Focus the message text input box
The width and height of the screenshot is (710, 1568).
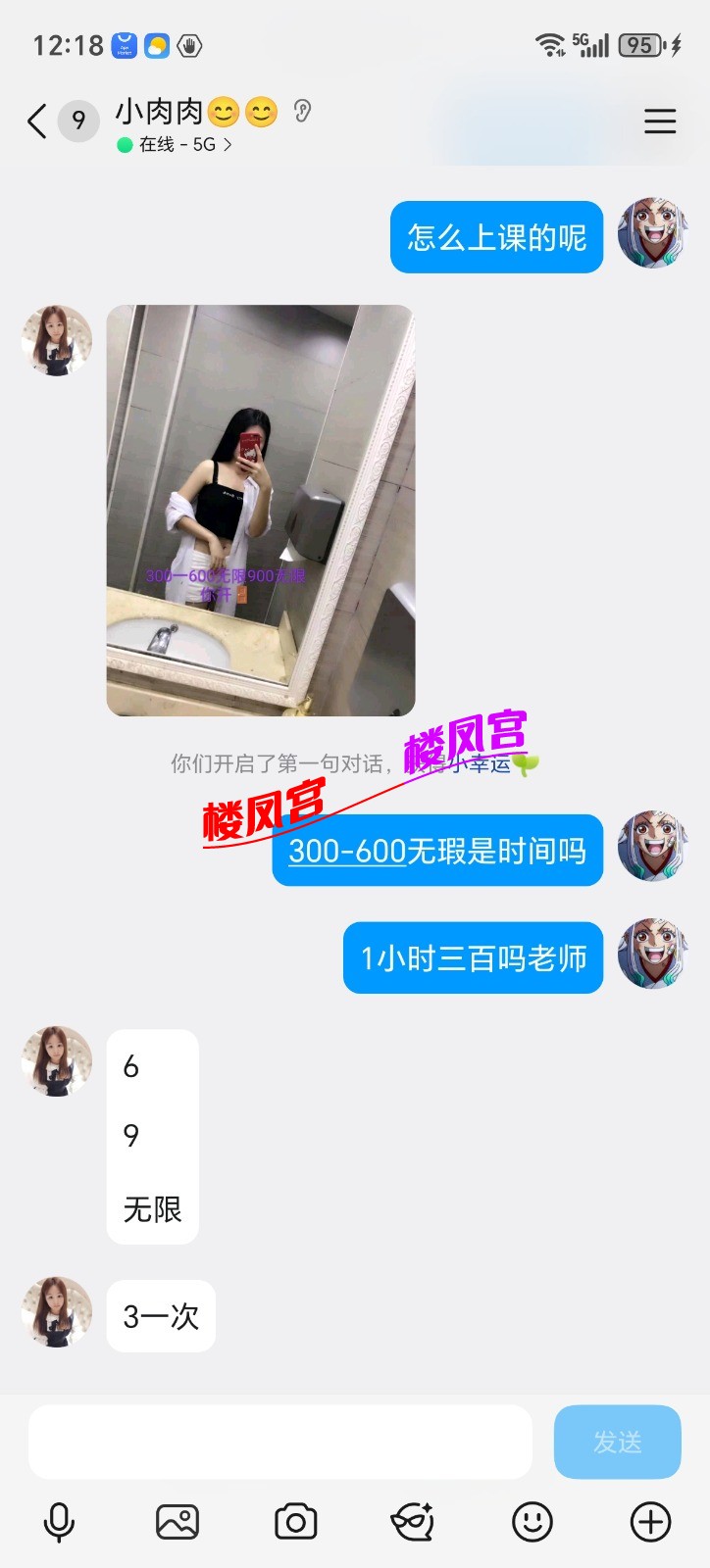click(279, 1442)
